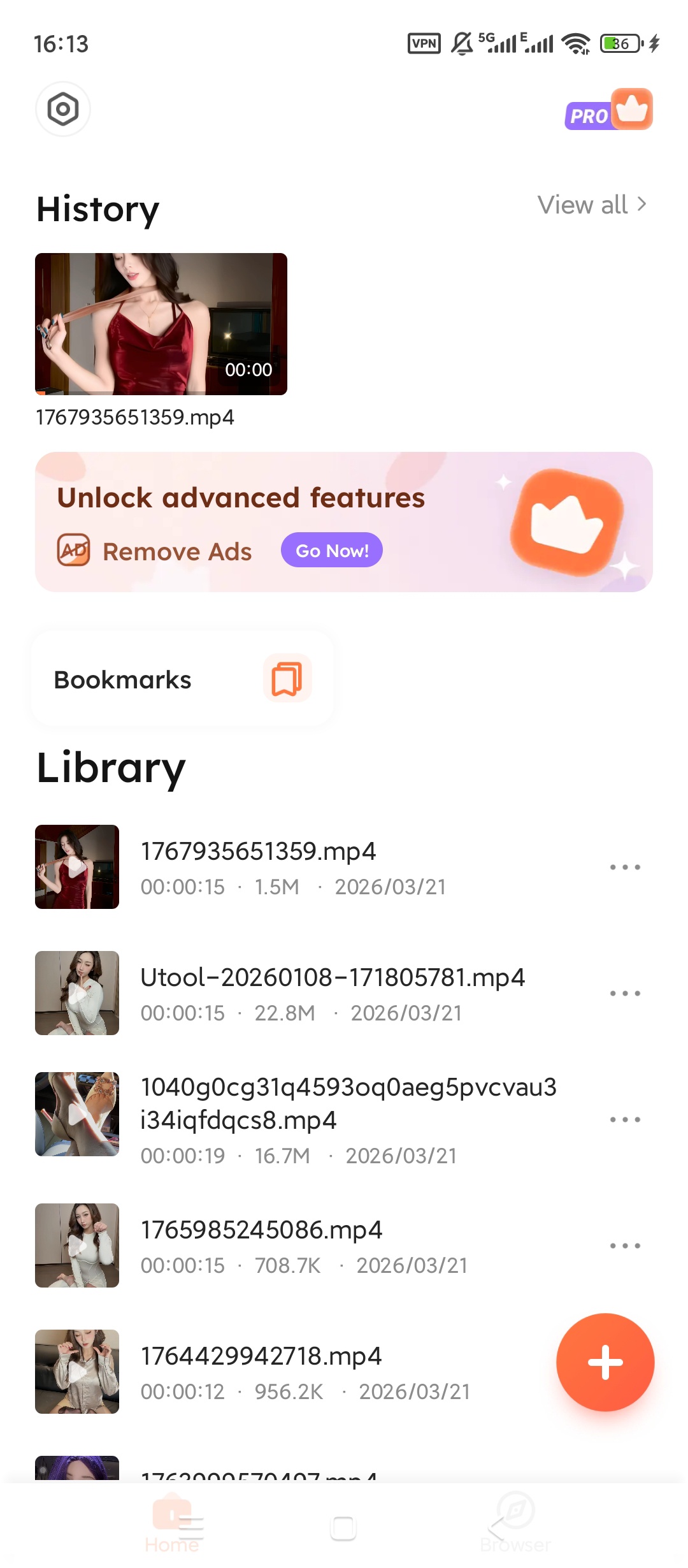
Task: Tap Go Now! to remove ads
Action: click(331, 550)
